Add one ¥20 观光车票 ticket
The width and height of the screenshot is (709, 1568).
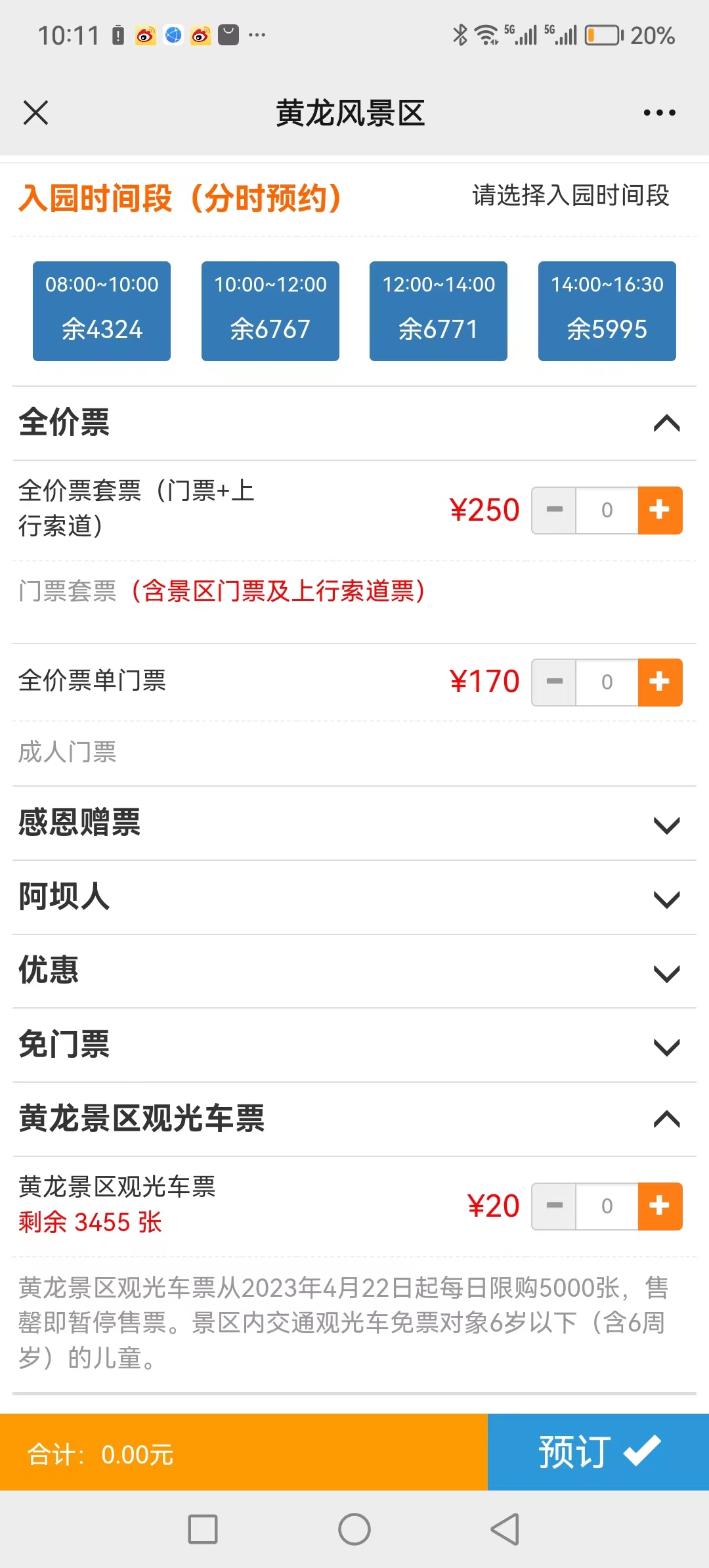[660, 1206]
